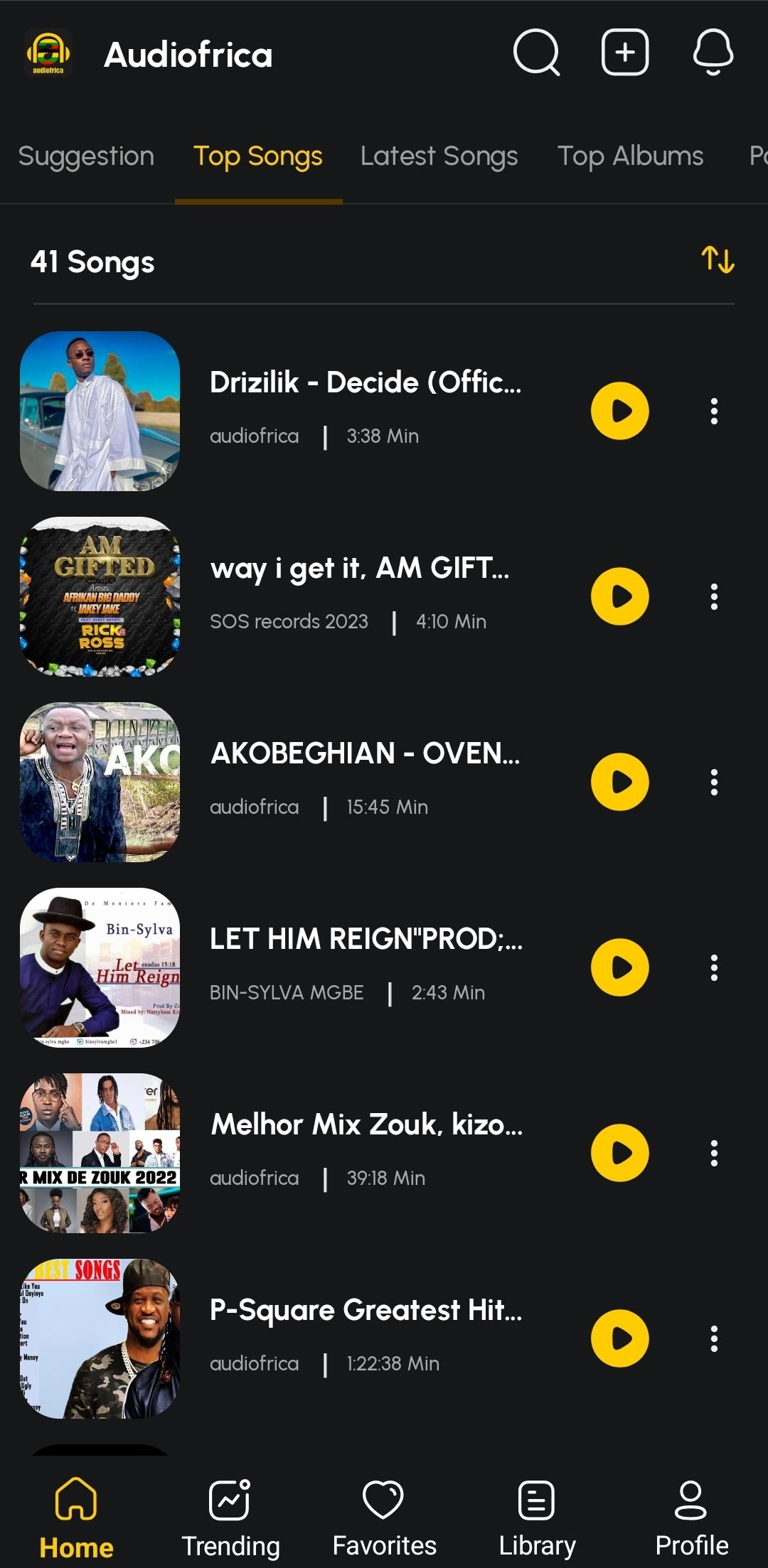
Task: Open the search icon in the app bar
Action: [537, 53]
